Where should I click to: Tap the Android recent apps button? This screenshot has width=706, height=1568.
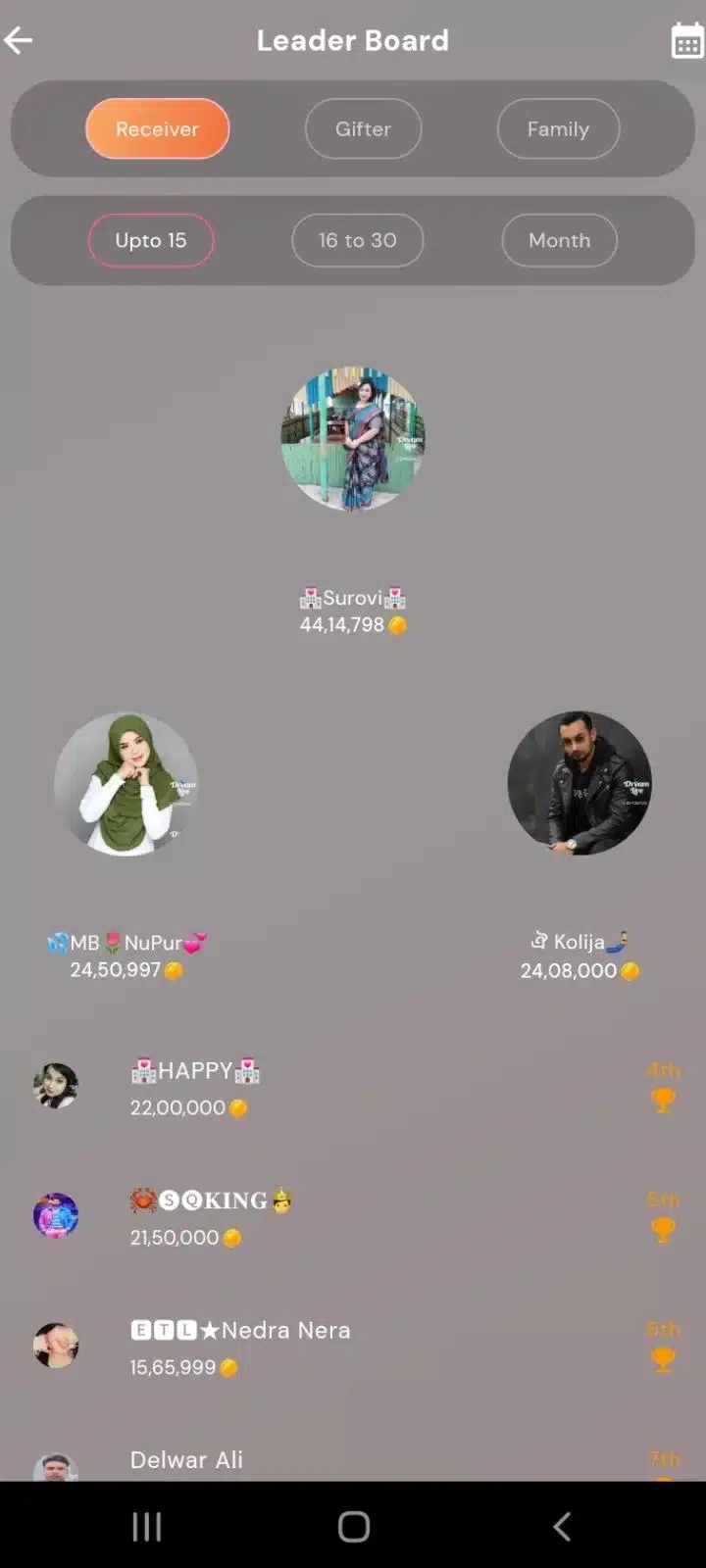pos(146,1525)
